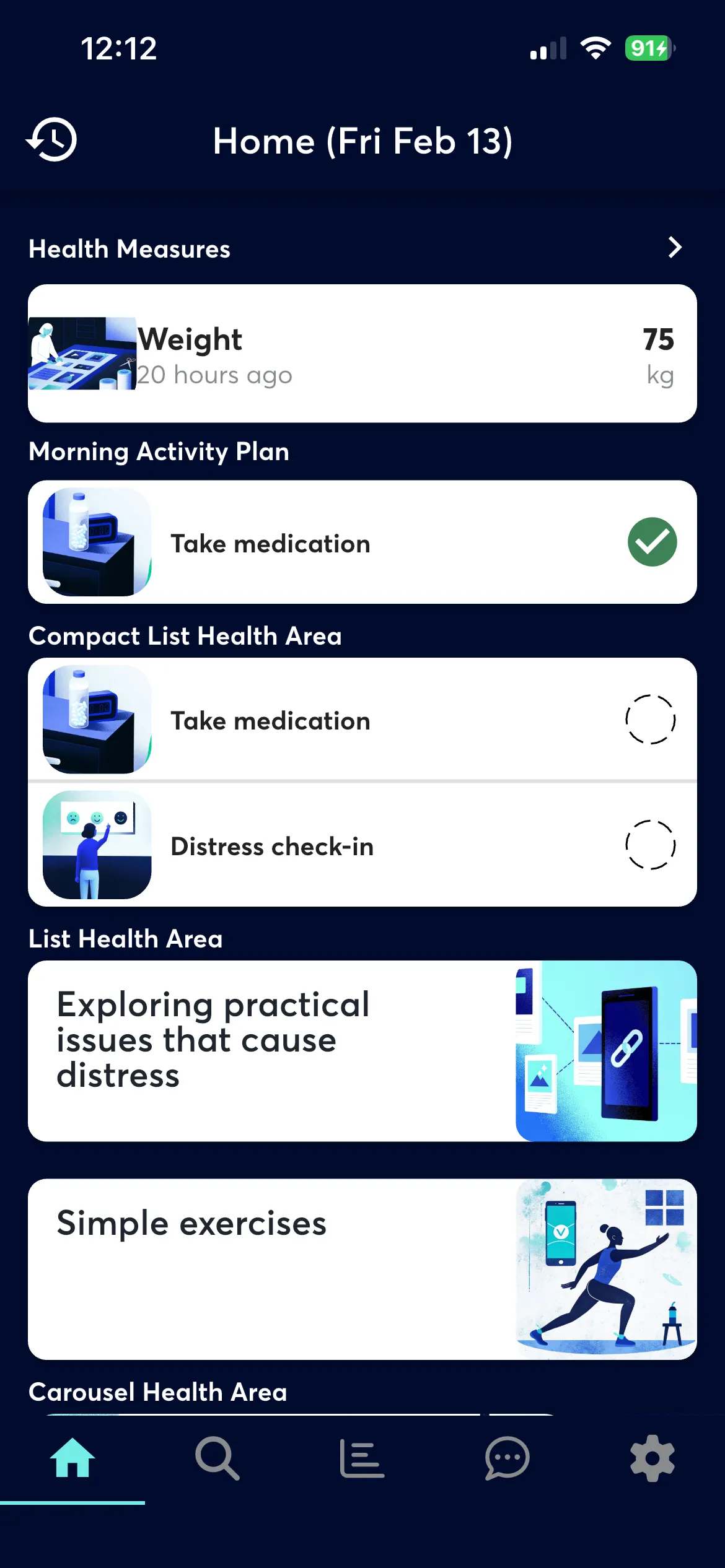Switch to the Home tab
The height and width of the screenshot is (1568, 725).
click(x=72, y=1458)
